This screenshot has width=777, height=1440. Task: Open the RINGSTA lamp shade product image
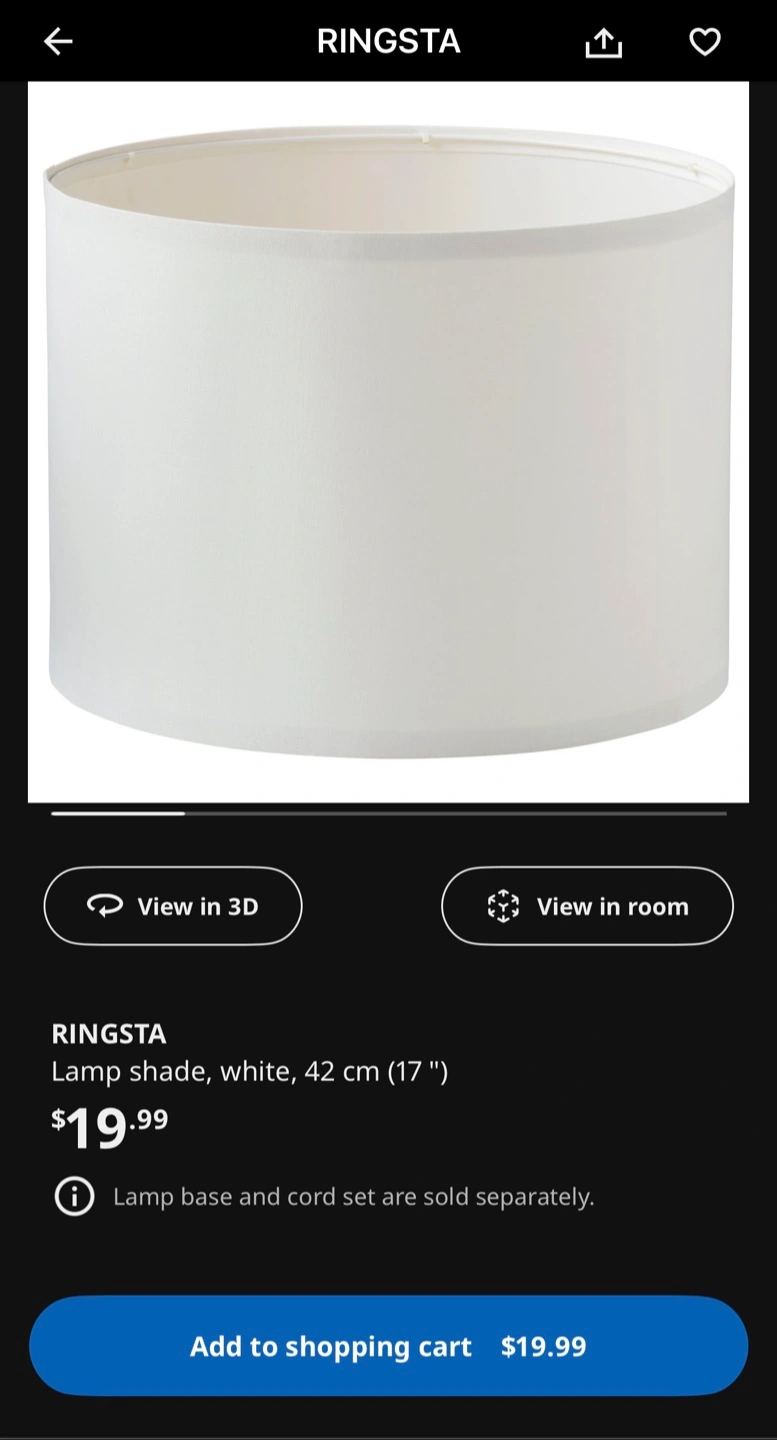pos(388,441)
